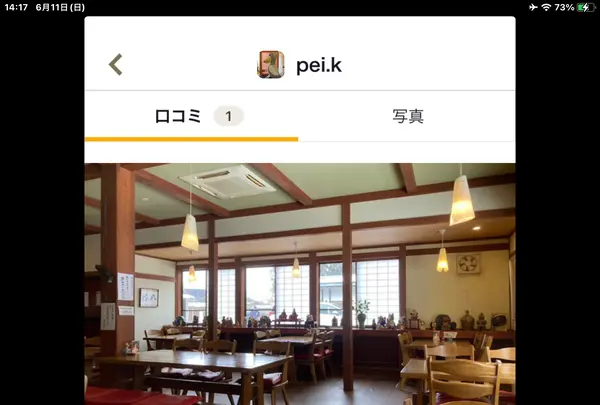
Task: Select the 口コミ tab
Action: [x=191, y=116]
